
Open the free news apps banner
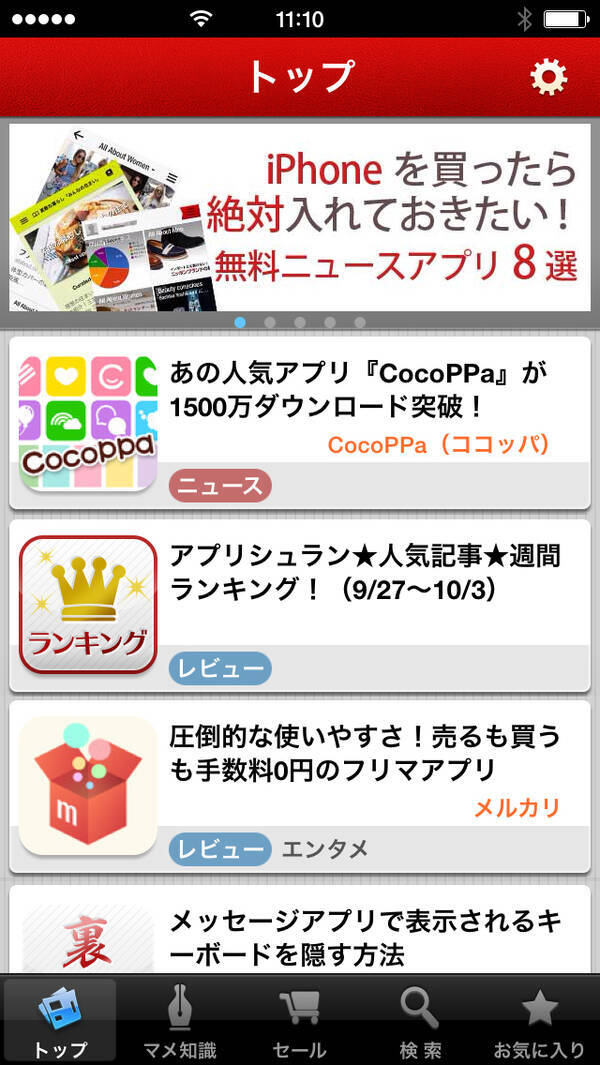[x=300, y=217]
